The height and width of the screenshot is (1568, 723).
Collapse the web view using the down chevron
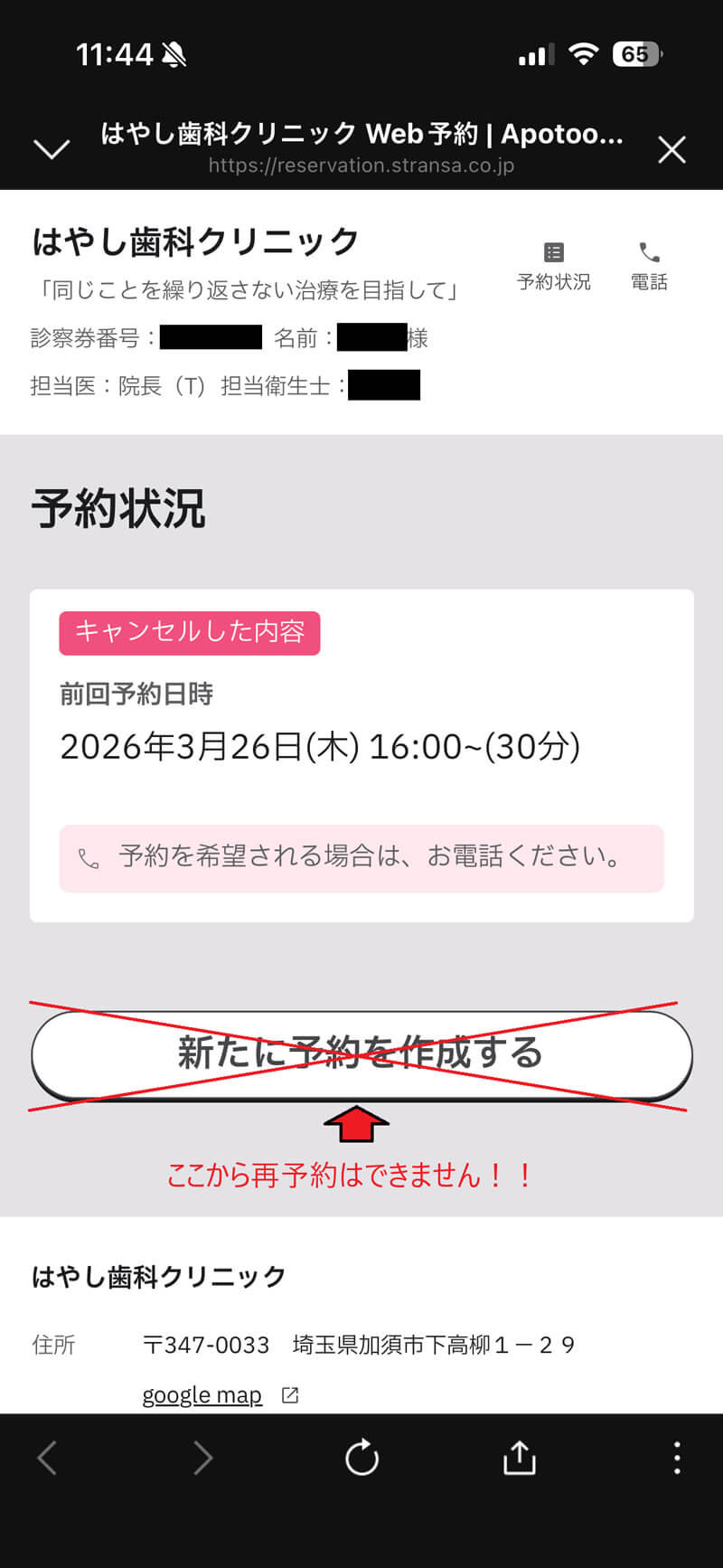[52, 148]
